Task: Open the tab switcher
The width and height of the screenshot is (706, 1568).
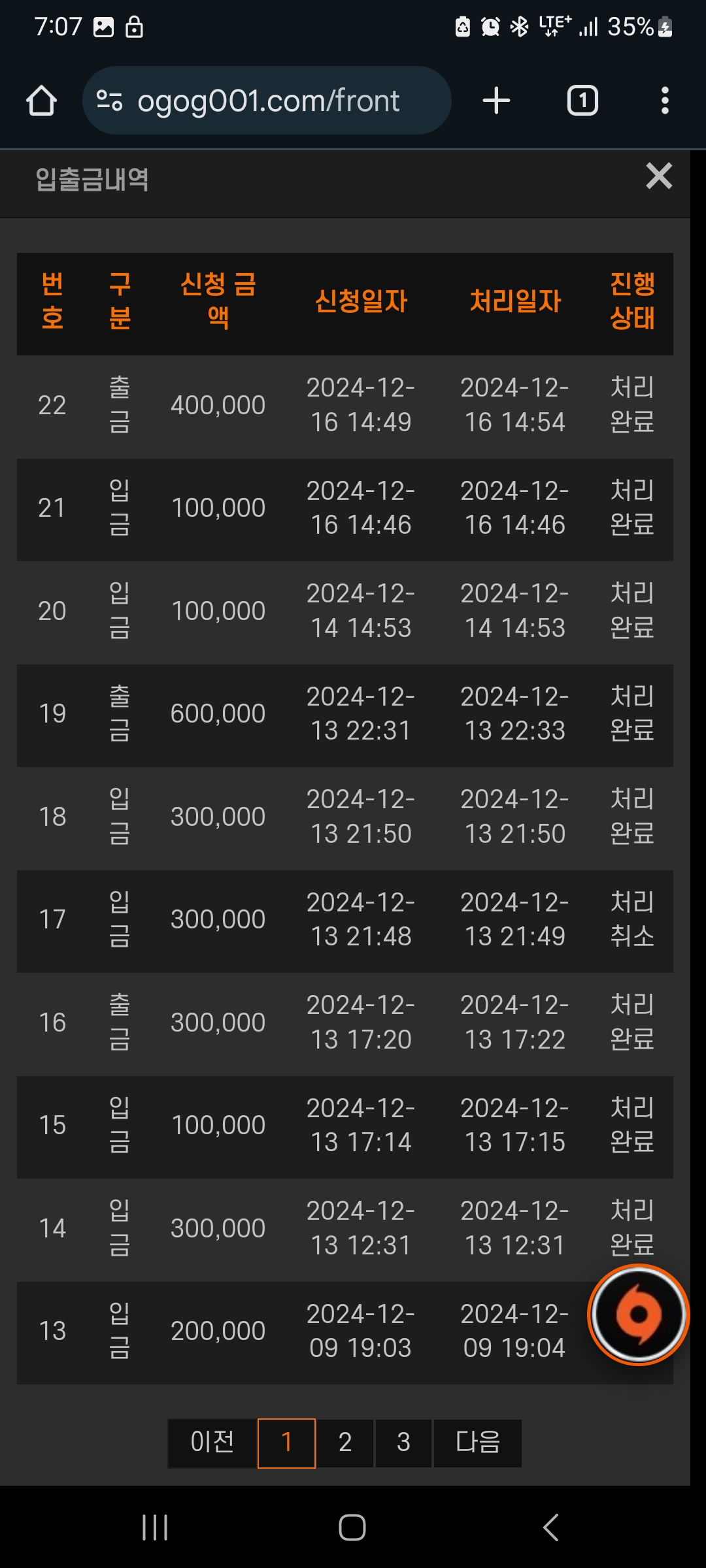Action: point(582,101)
